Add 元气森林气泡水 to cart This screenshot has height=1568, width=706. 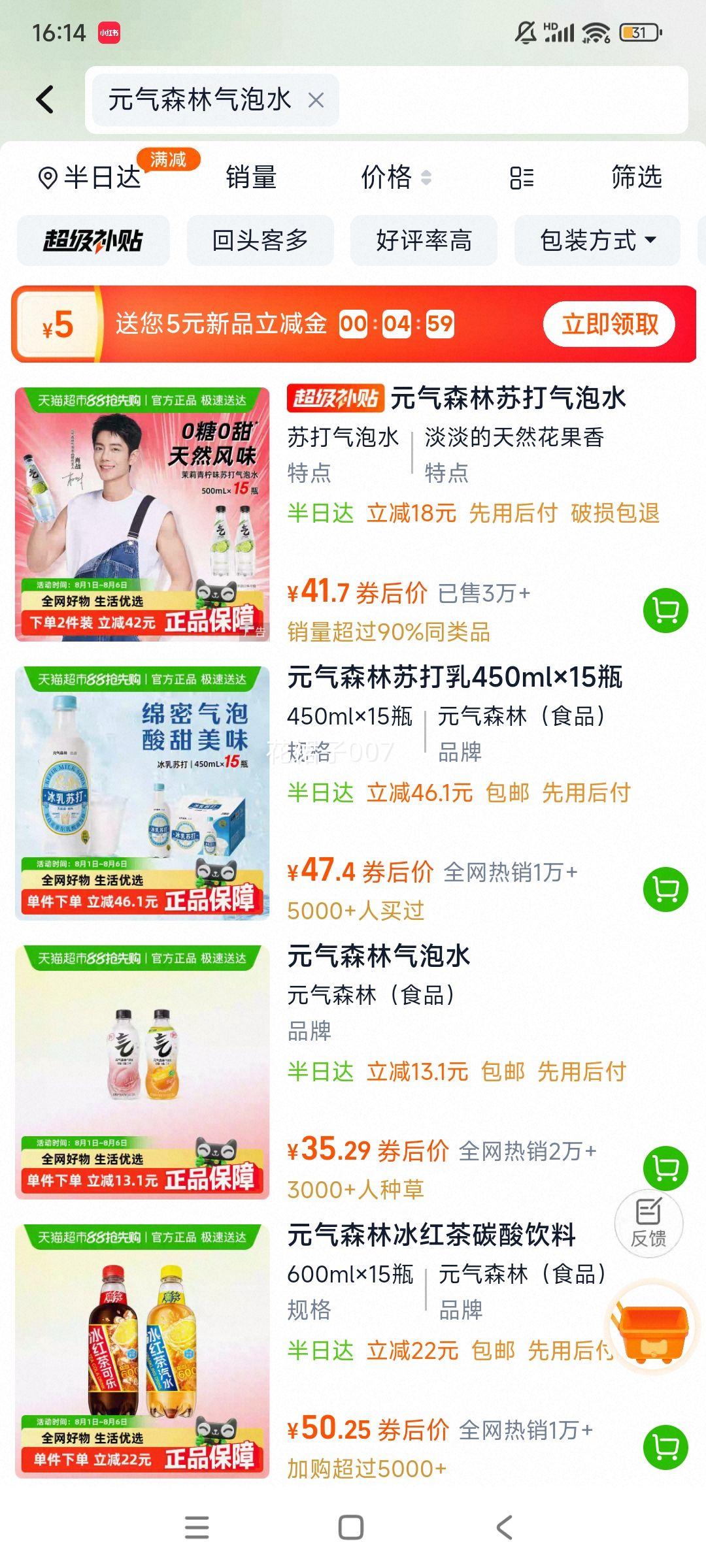pos(665,1169)
